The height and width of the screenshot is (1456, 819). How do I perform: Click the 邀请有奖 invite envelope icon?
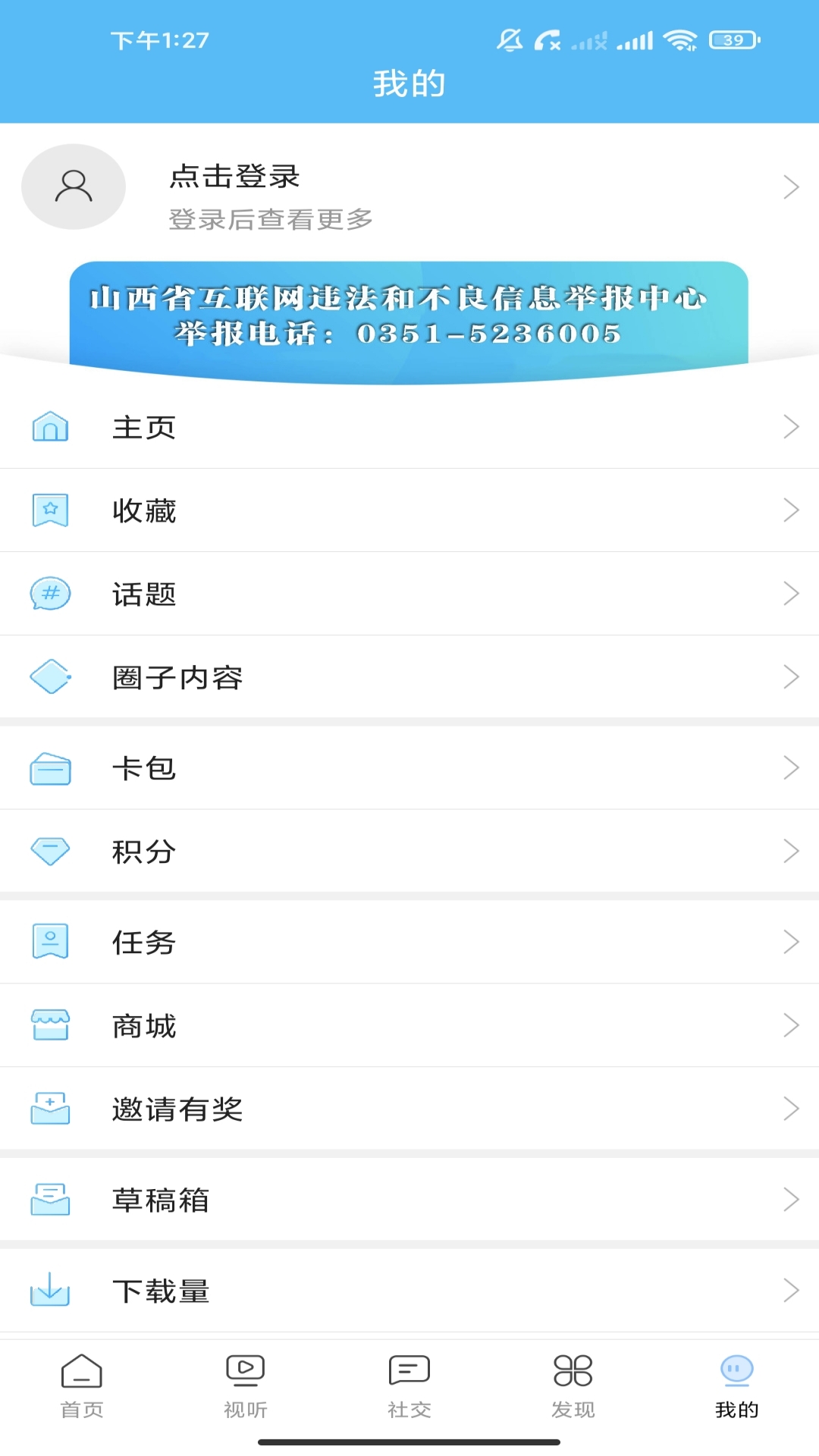(x=50, y=1109)
